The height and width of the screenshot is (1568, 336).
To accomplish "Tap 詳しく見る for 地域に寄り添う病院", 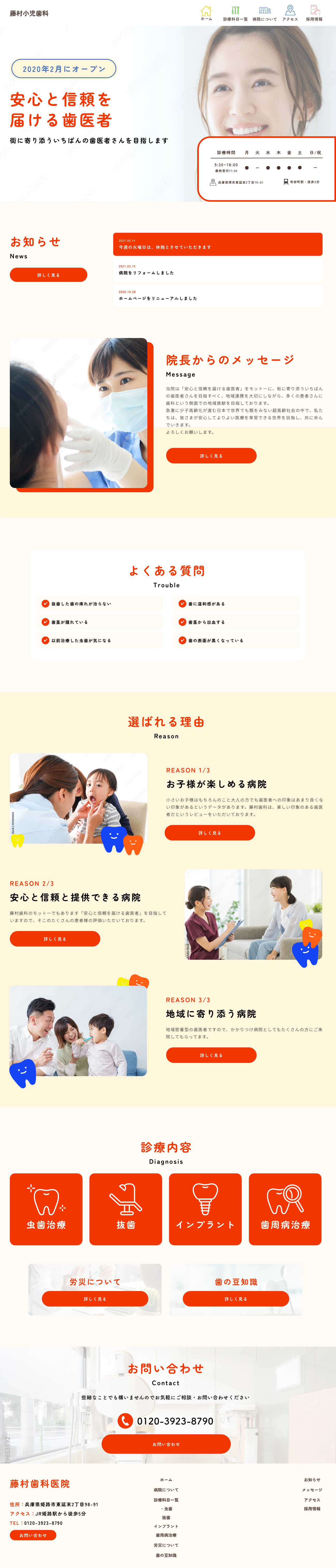I will (x=211, y=1055).
